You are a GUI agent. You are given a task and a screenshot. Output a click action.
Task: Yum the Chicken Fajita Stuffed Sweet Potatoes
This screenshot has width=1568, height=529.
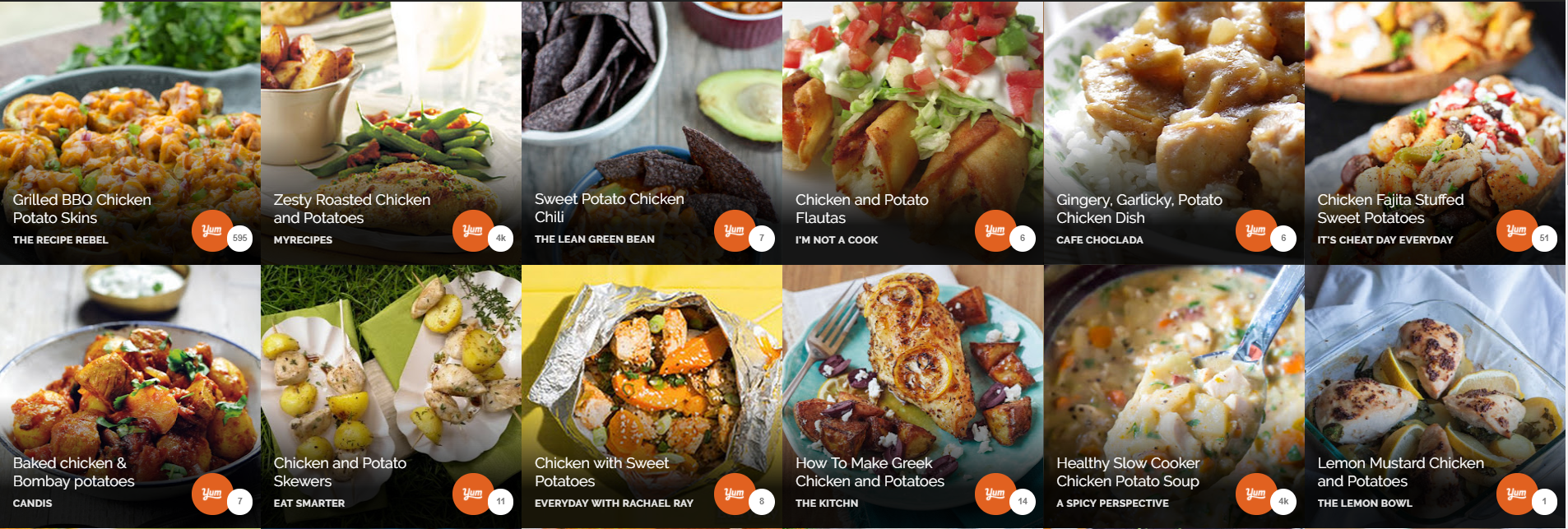click(x=1516, y=230)
